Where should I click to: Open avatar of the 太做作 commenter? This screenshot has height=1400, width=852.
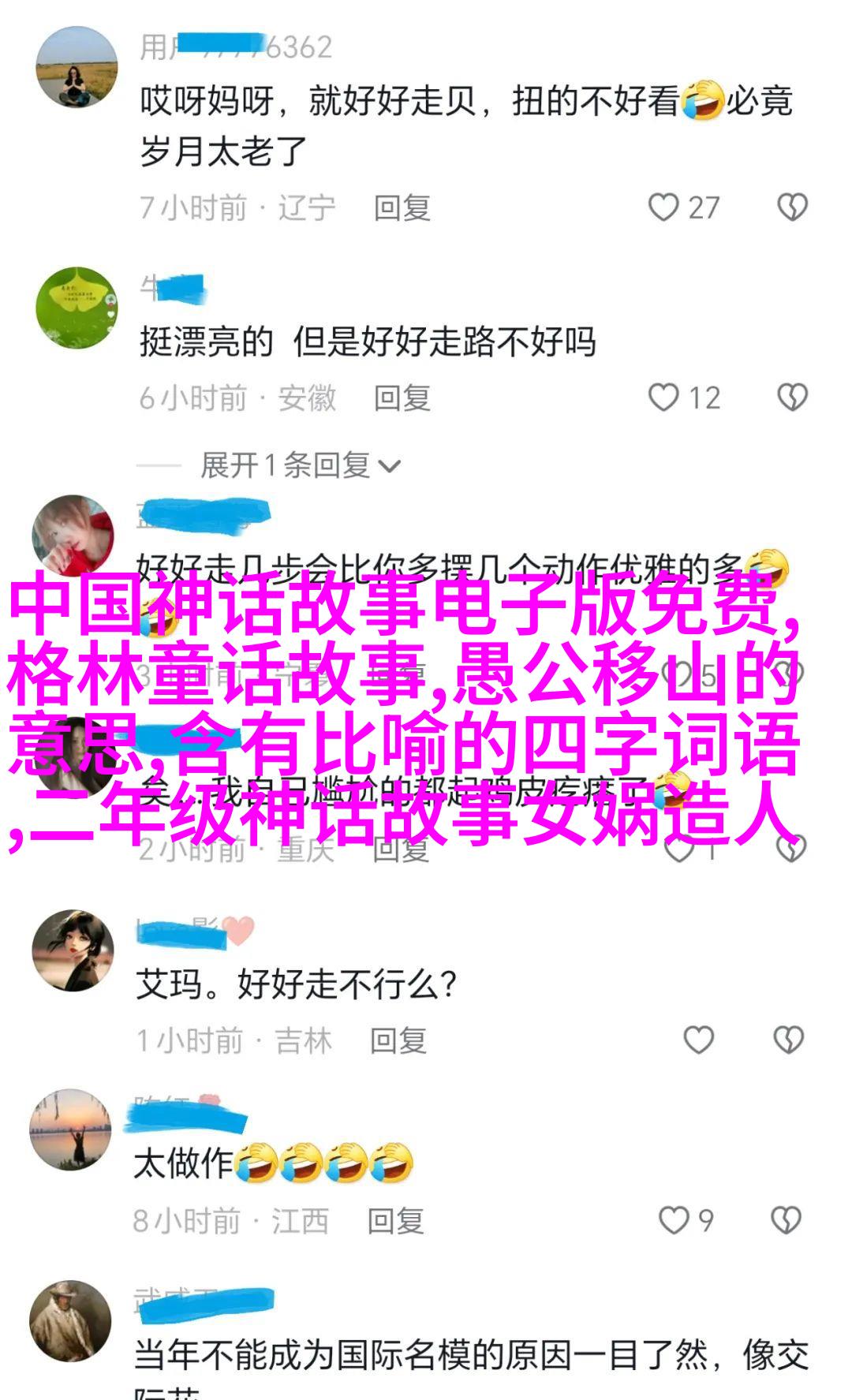click(x=70, y=1129)
